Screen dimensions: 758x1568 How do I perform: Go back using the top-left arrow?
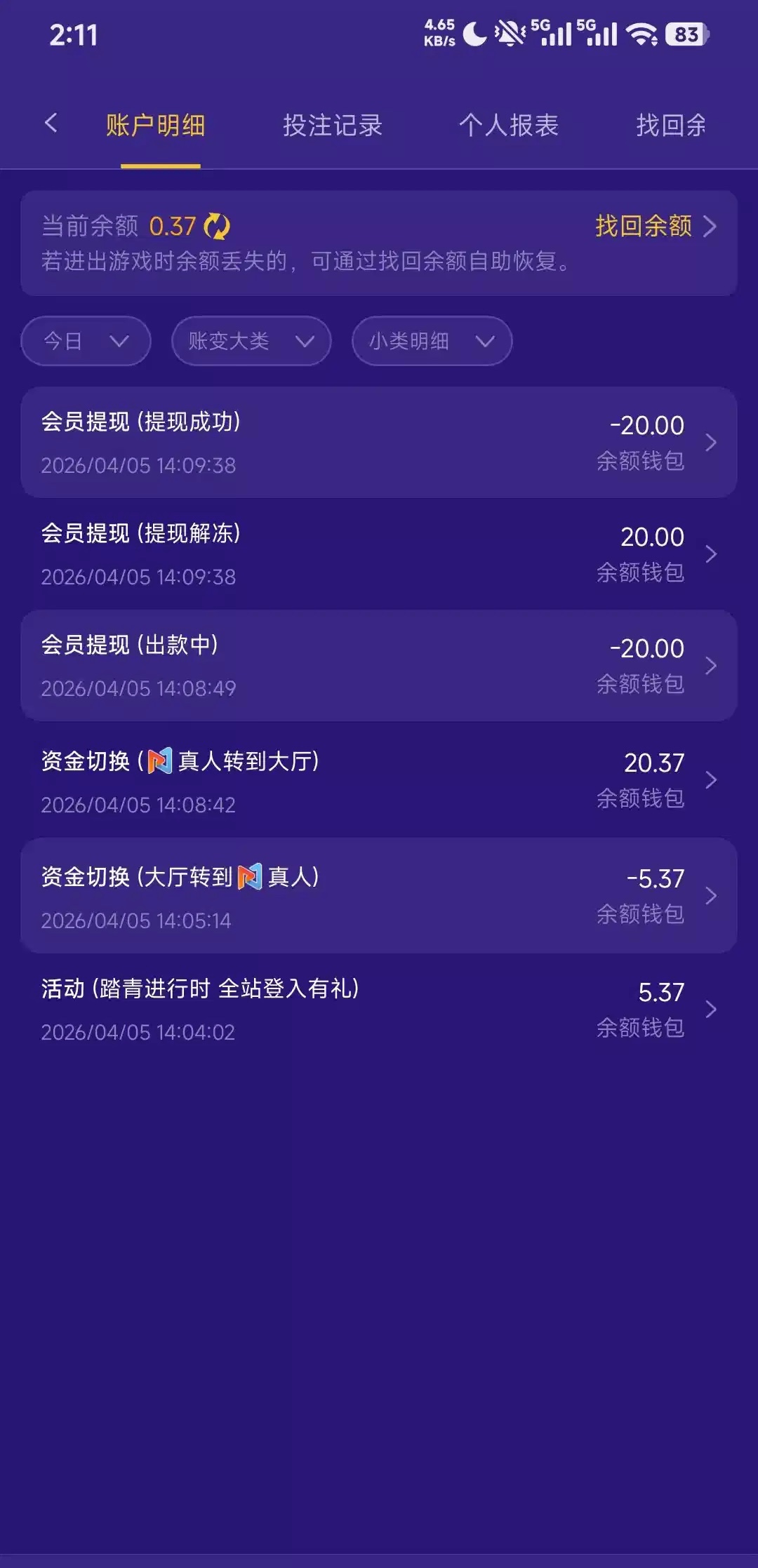coord(51,124)
